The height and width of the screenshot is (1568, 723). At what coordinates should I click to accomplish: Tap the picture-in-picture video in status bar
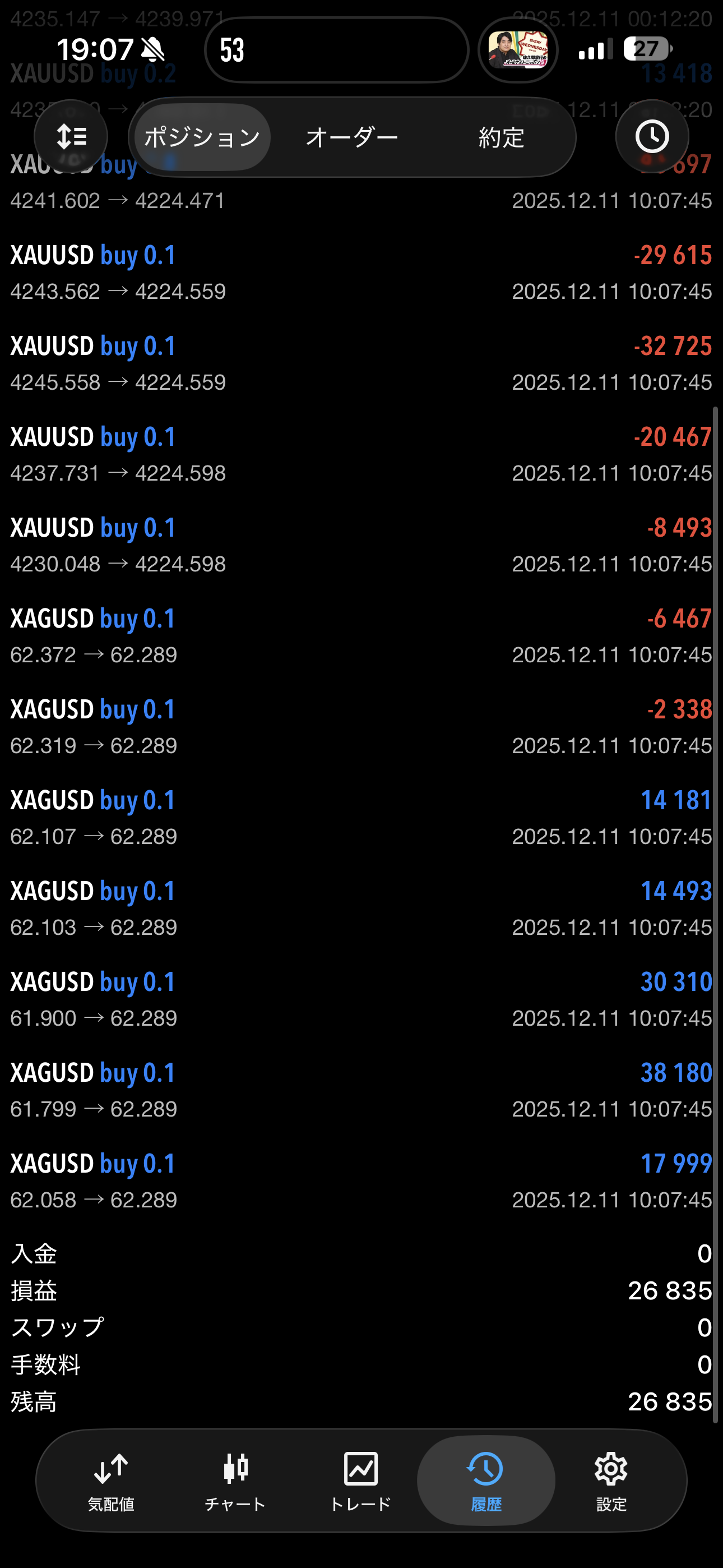pos(518,50)
